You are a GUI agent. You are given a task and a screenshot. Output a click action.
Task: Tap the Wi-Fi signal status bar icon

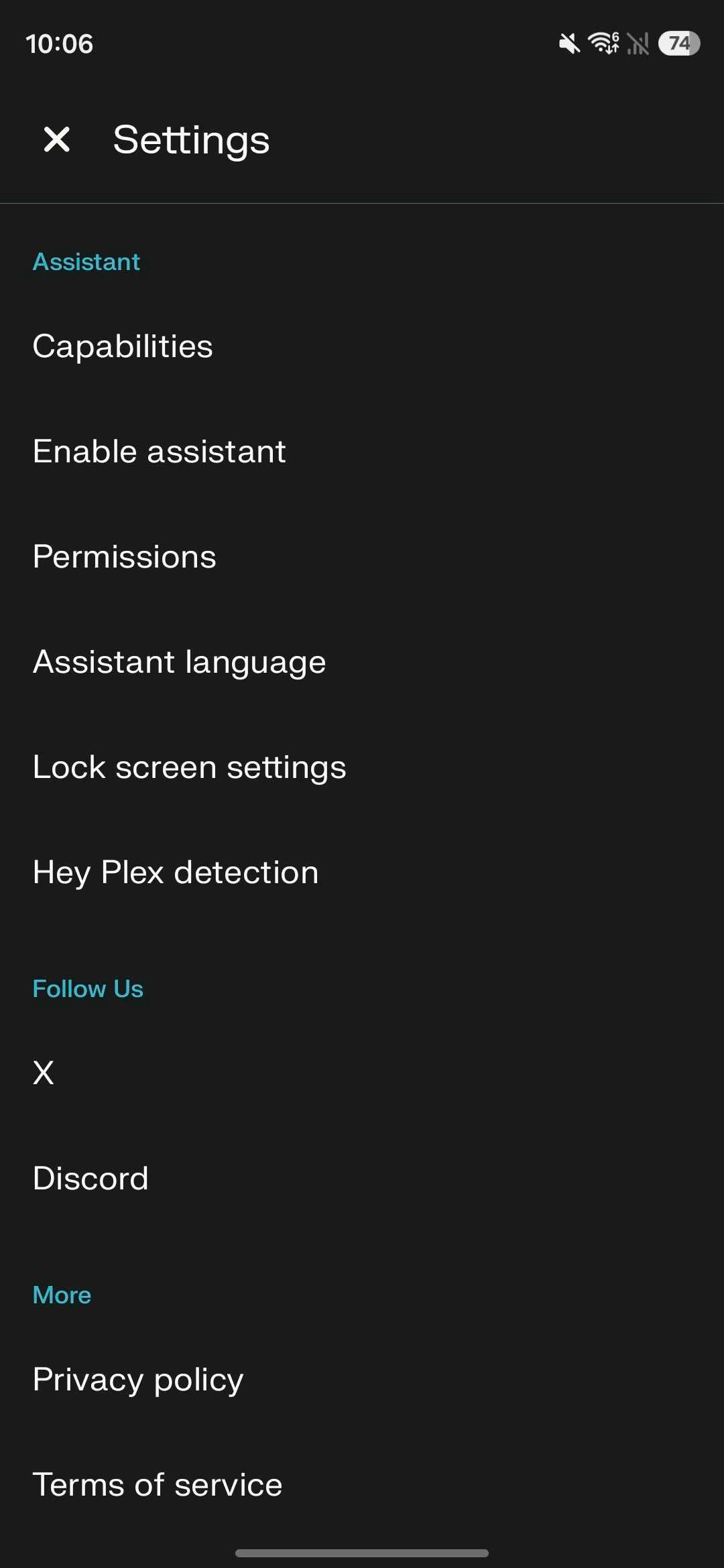601,44
